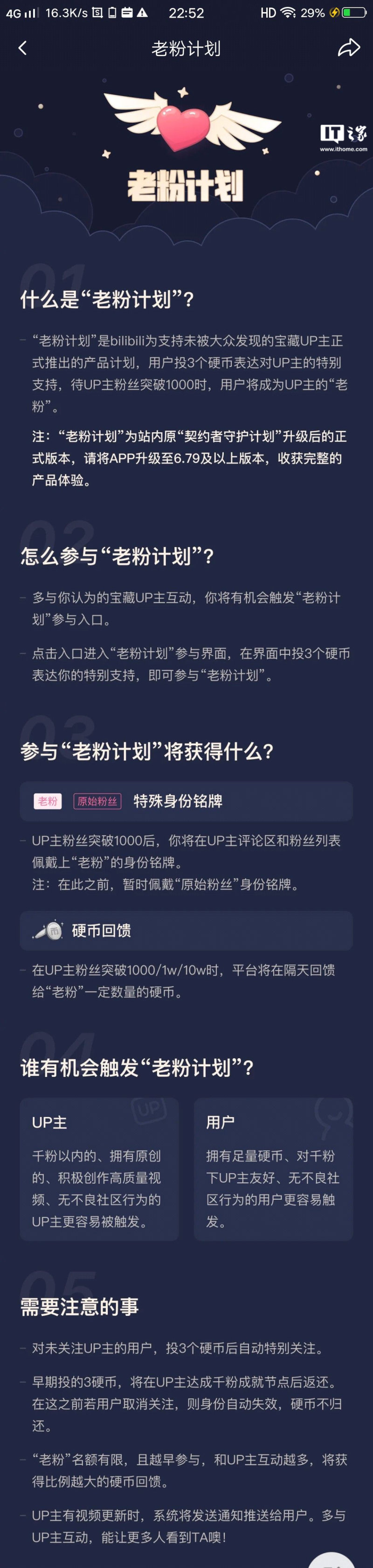Screen dimensions: 373x1568
Task: Go back from the 老粉计划 page
Action: (22, 48)
